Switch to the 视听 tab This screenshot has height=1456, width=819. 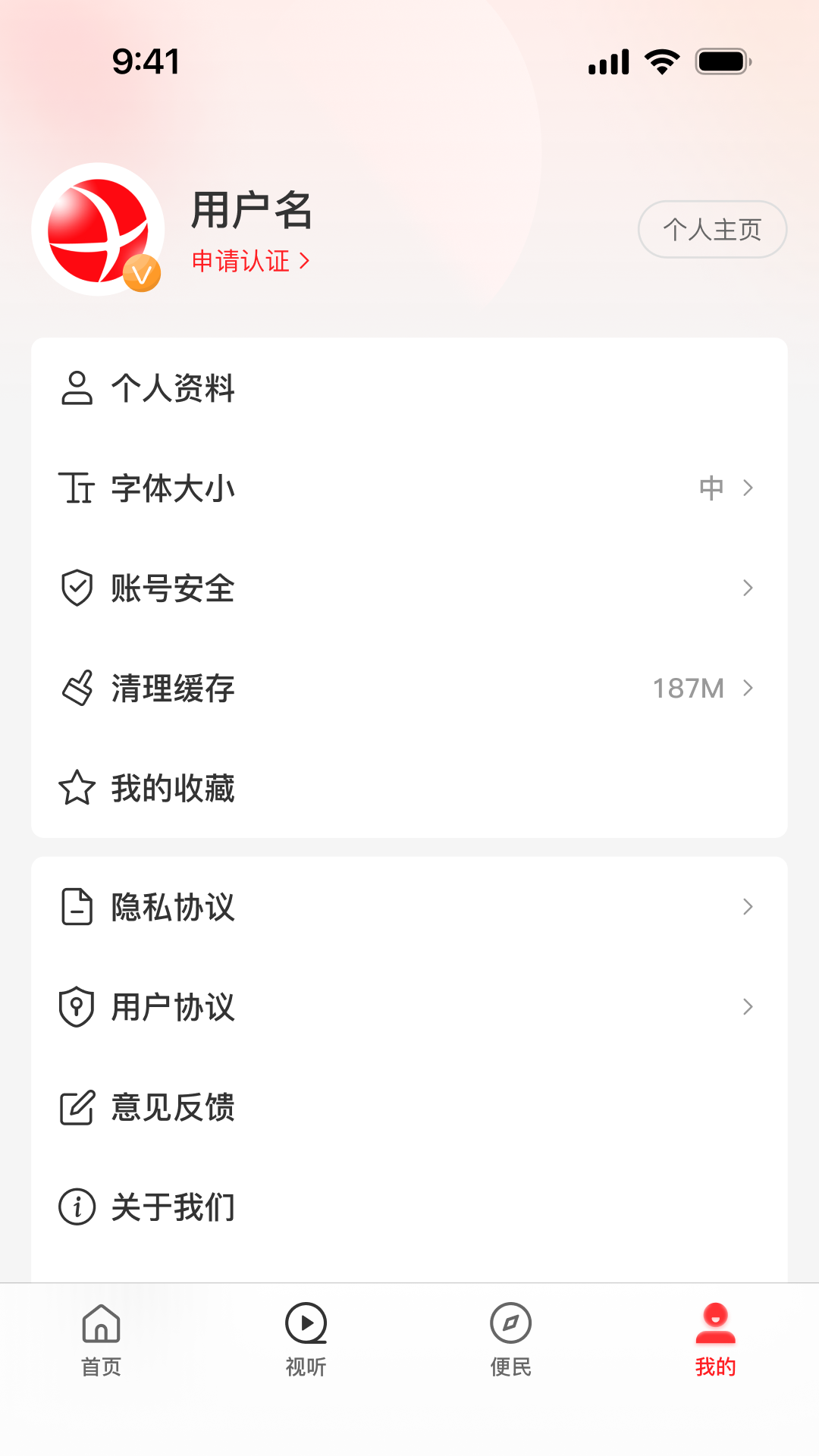pos(305,1342)
